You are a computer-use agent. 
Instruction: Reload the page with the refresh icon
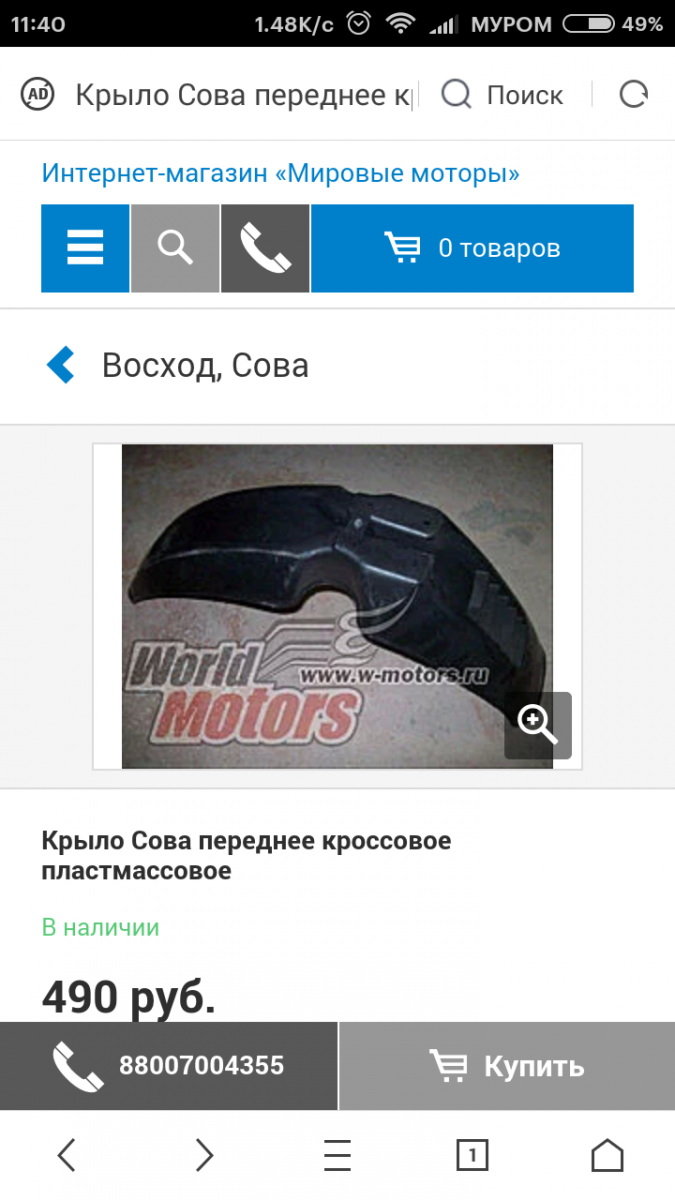(634, 95)
